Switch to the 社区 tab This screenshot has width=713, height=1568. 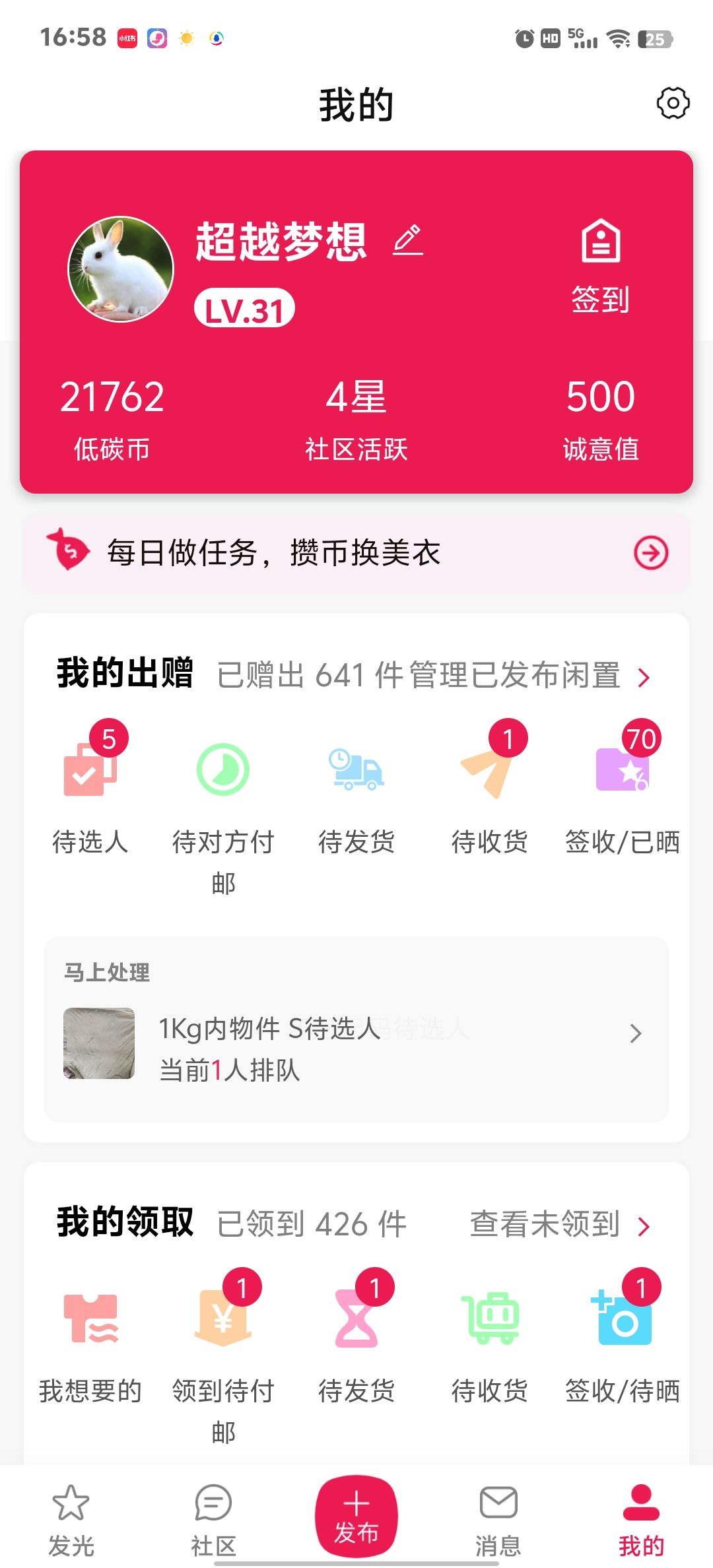pos(213,1518)
